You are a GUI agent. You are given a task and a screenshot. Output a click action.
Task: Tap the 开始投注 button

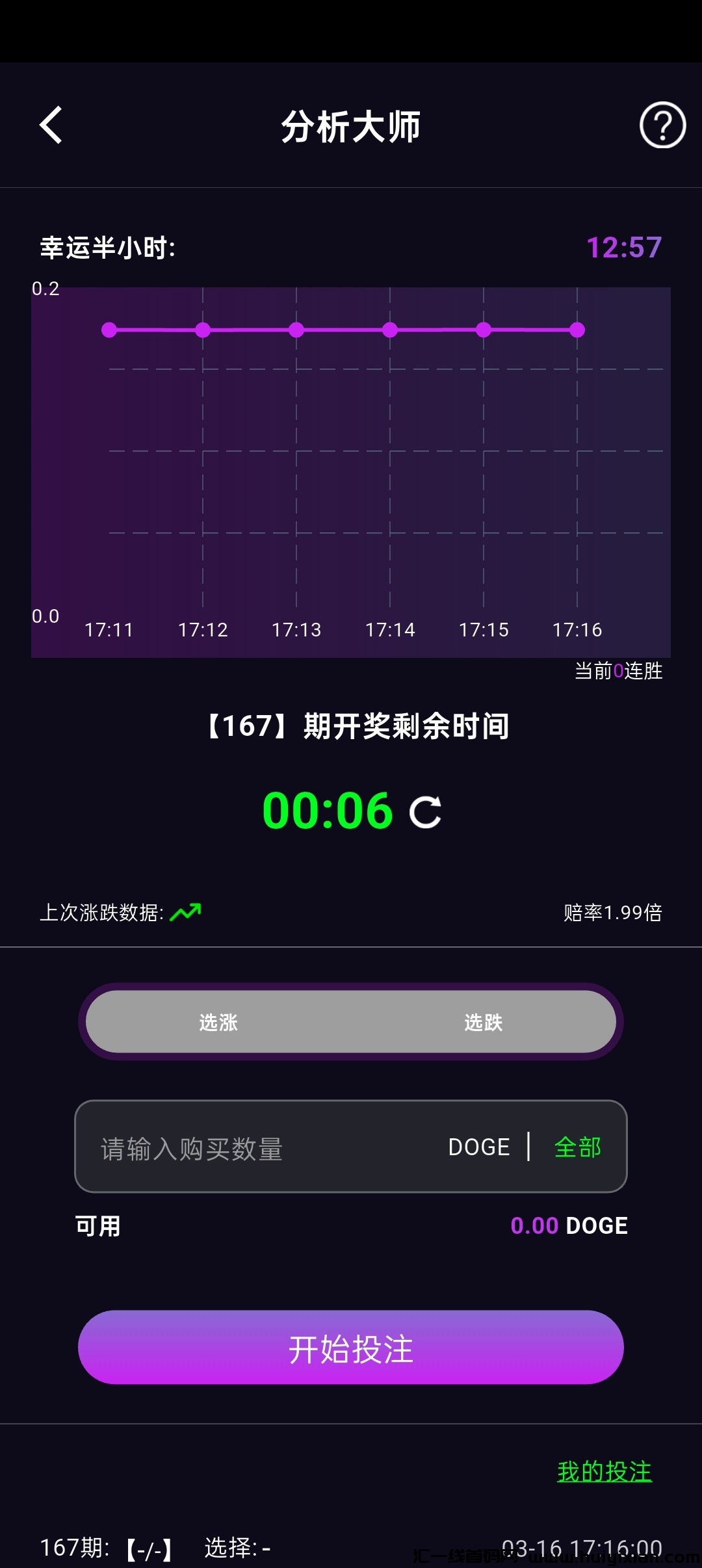(351, 1348)
